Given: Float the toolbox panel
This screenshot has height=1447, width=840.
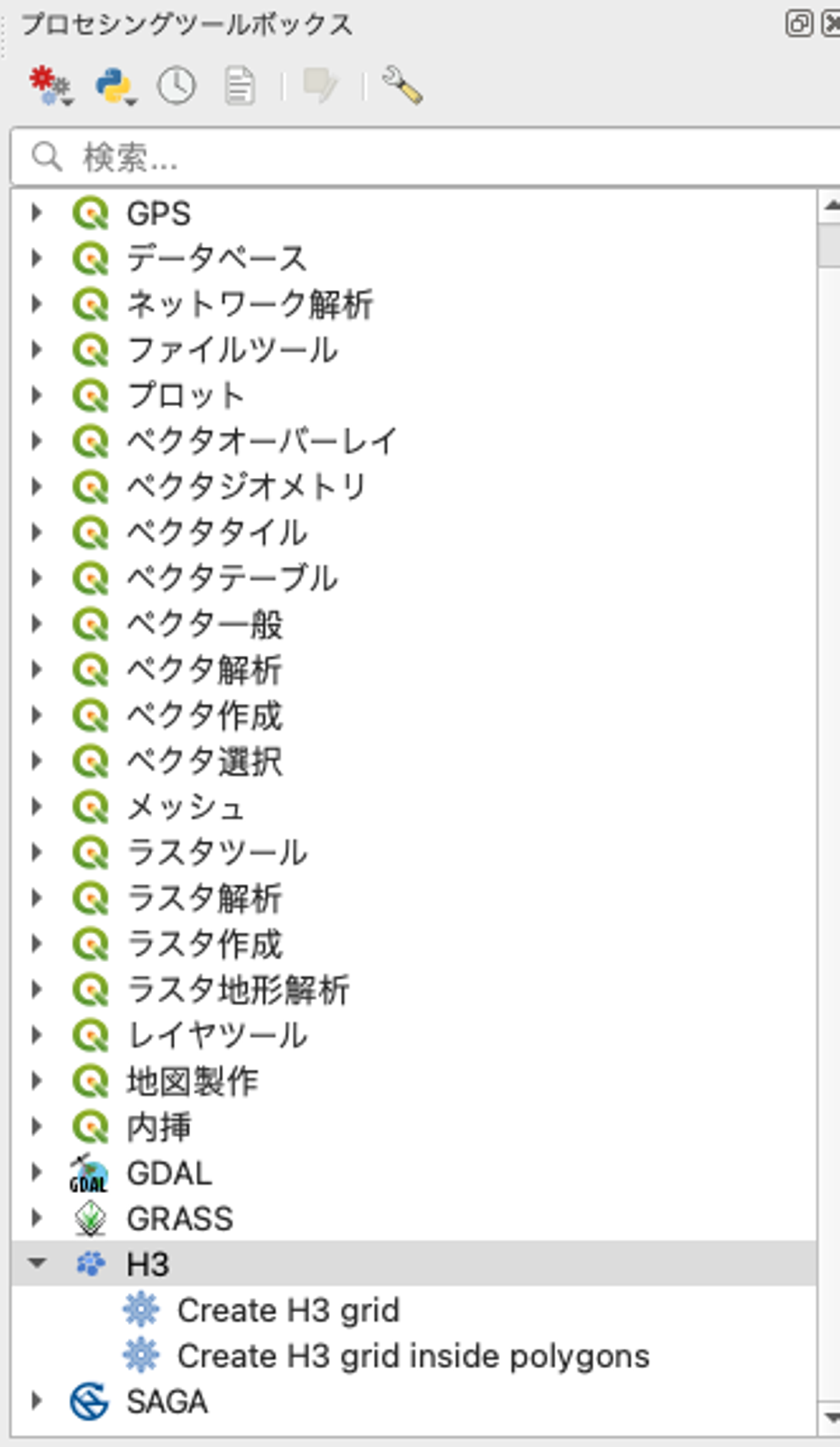Looking at the screenshot, I should (798, 25).
